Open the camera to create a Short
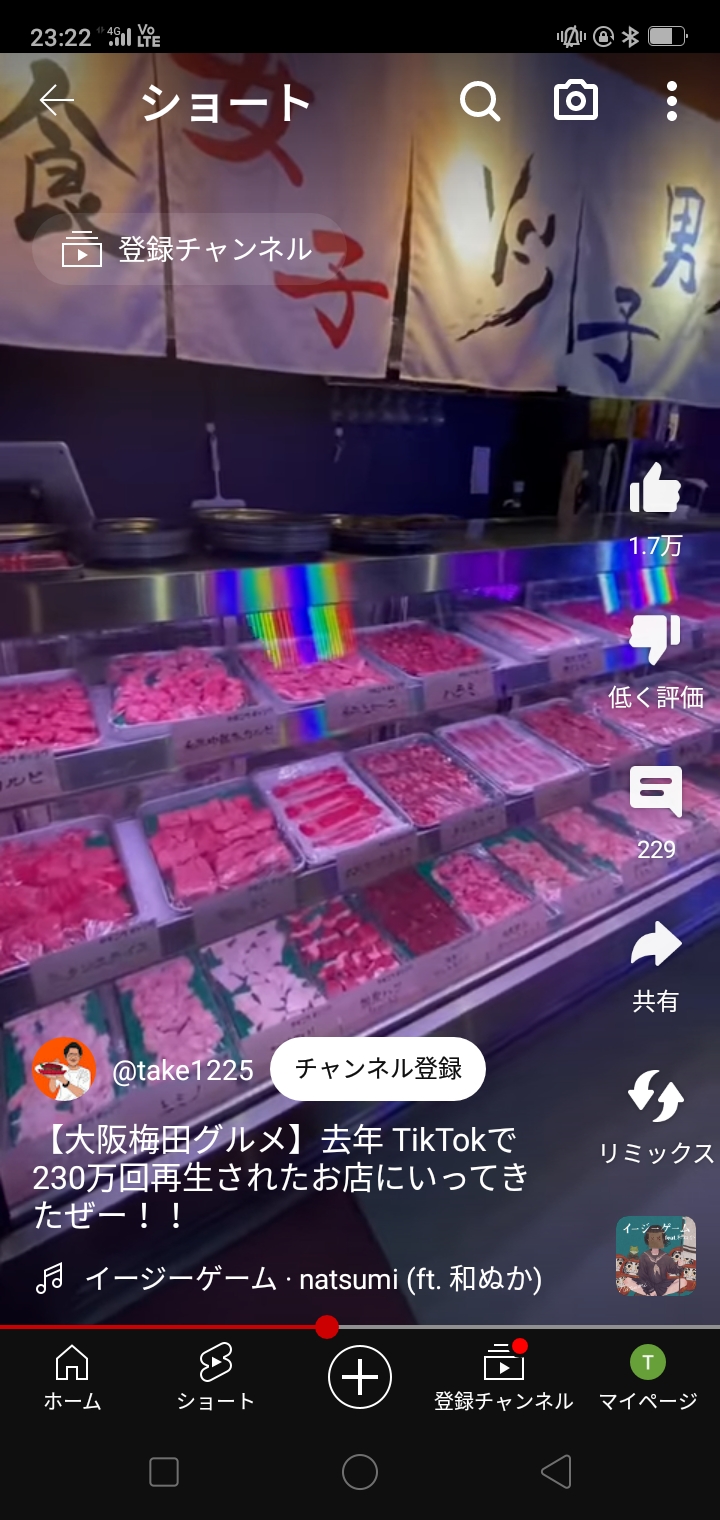 point(576,101)
